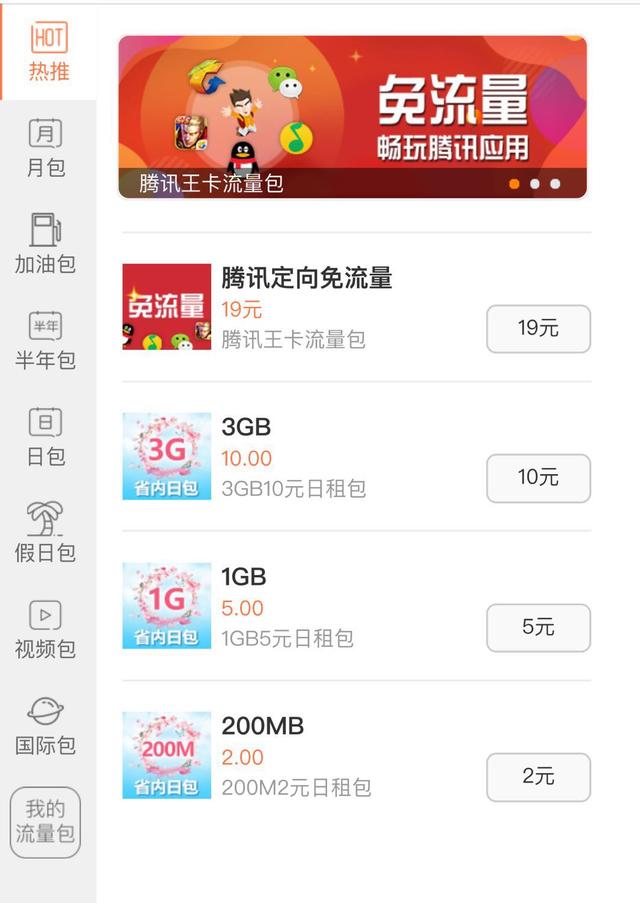
Task: View the 1GB5元日租包 item
Action: pyautogui.click(x=287, y=638)
